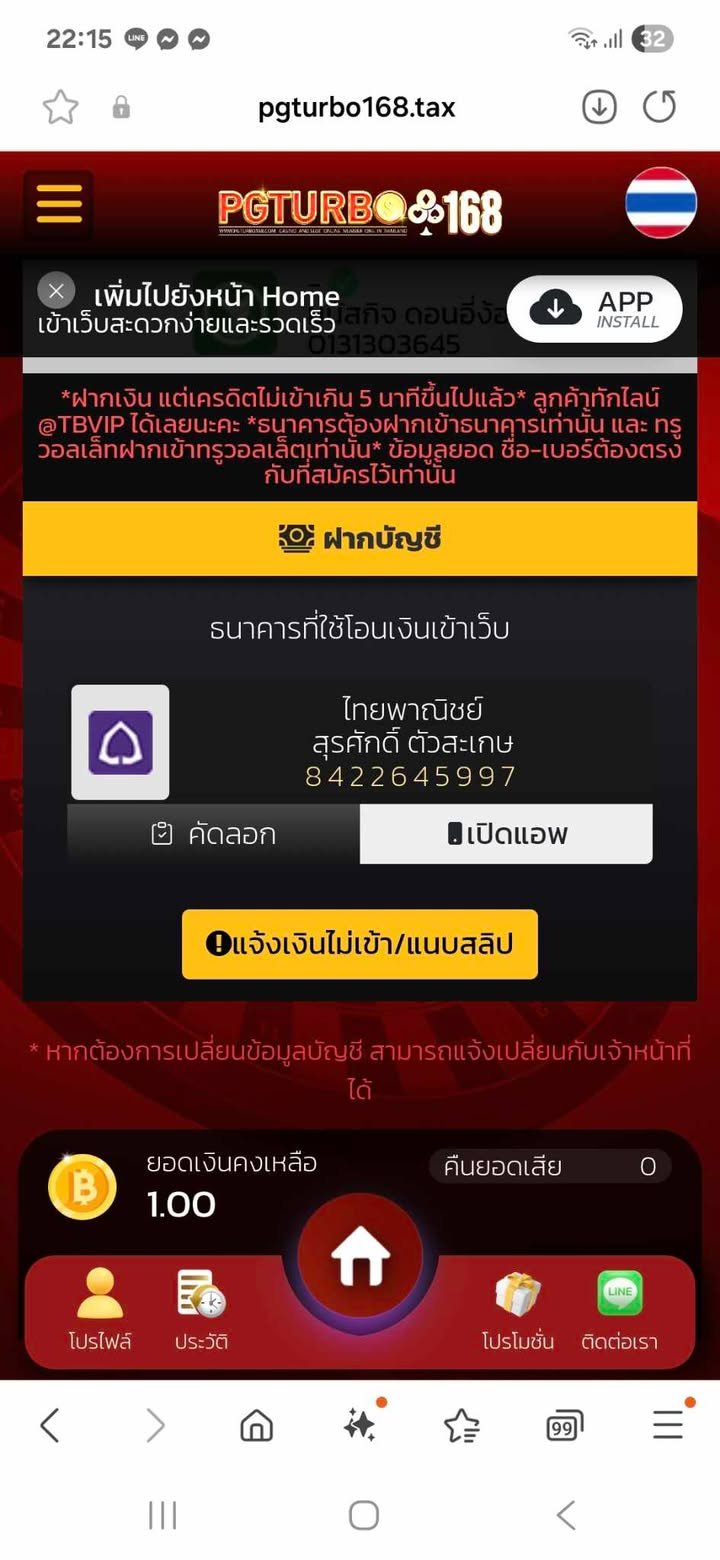Edit the pgturbo168.tax address bar
Image resolution: width=720 pixels, height=1560 pixels.
tap(356, 107)
